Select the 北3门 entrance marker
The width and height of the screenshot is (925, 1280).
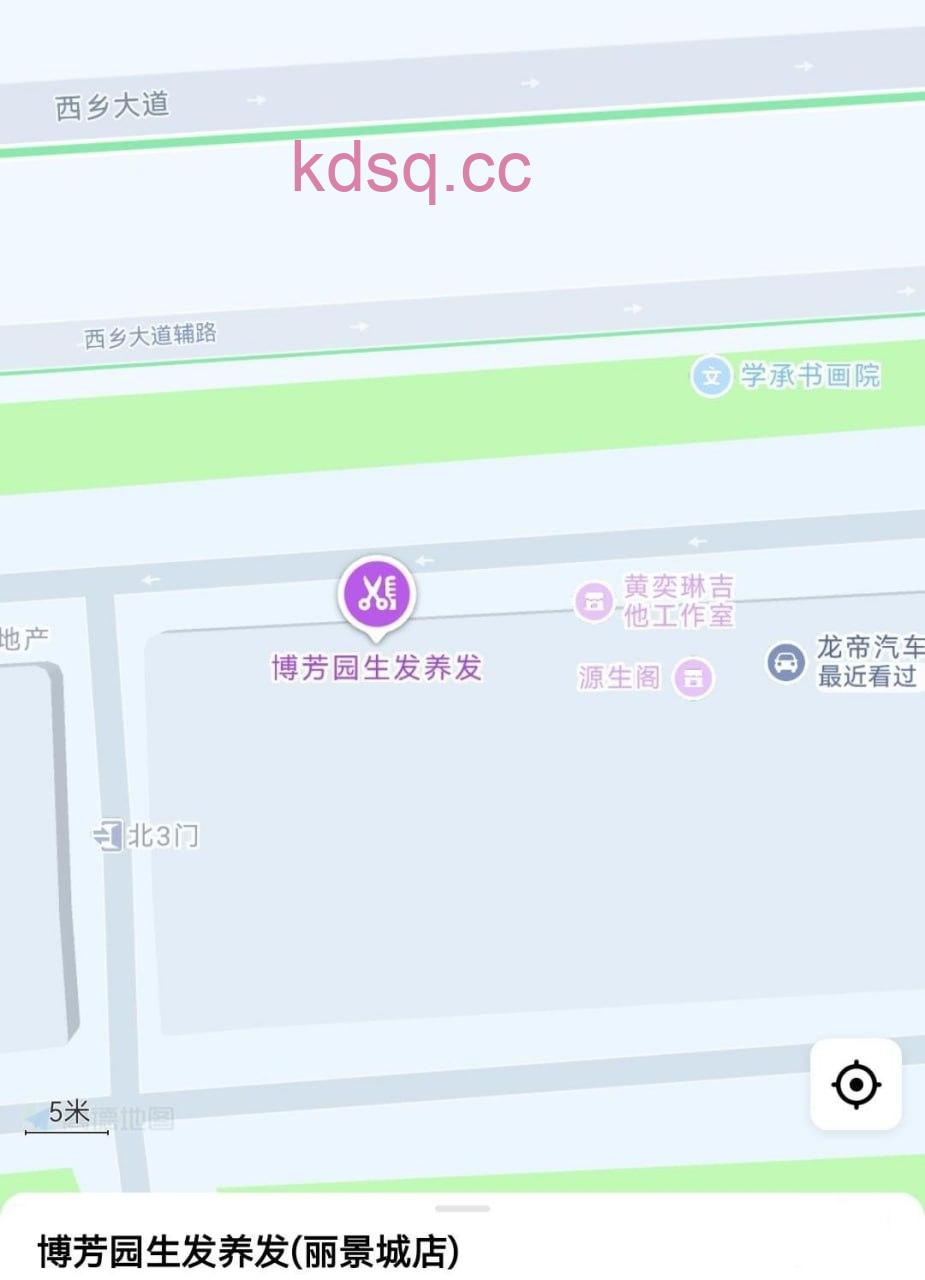tap(108, 835)
